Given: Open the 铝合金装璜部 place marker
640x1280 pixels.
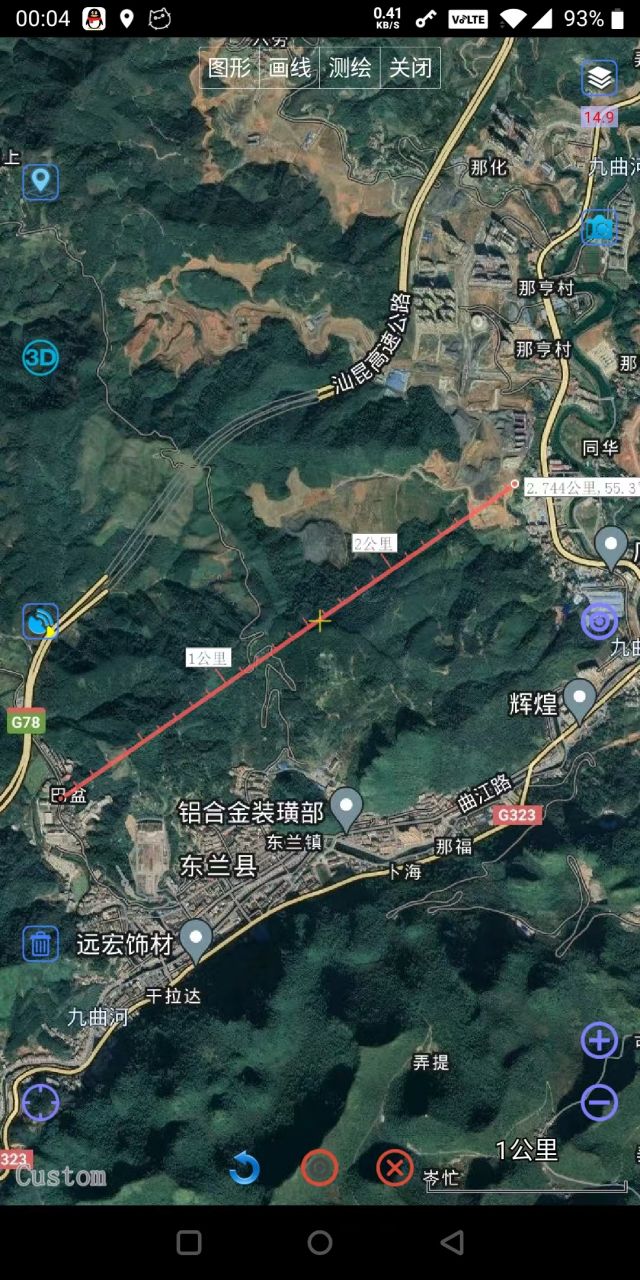Looking at the screenshot, I should (x=346, y=806).
